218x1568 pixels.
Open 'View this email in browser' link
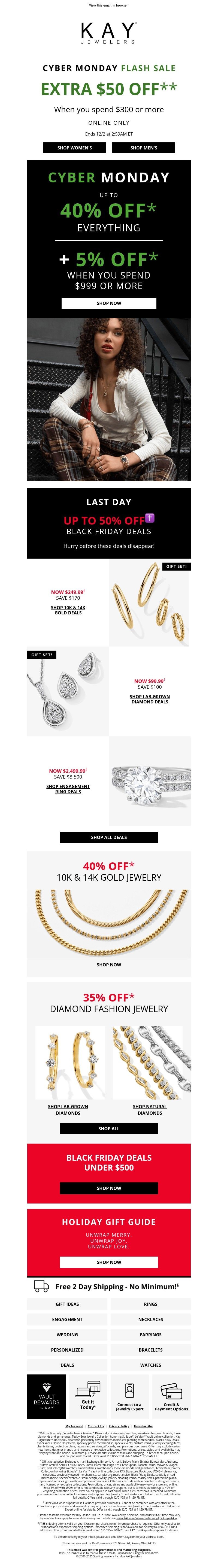tap(108, 5)
